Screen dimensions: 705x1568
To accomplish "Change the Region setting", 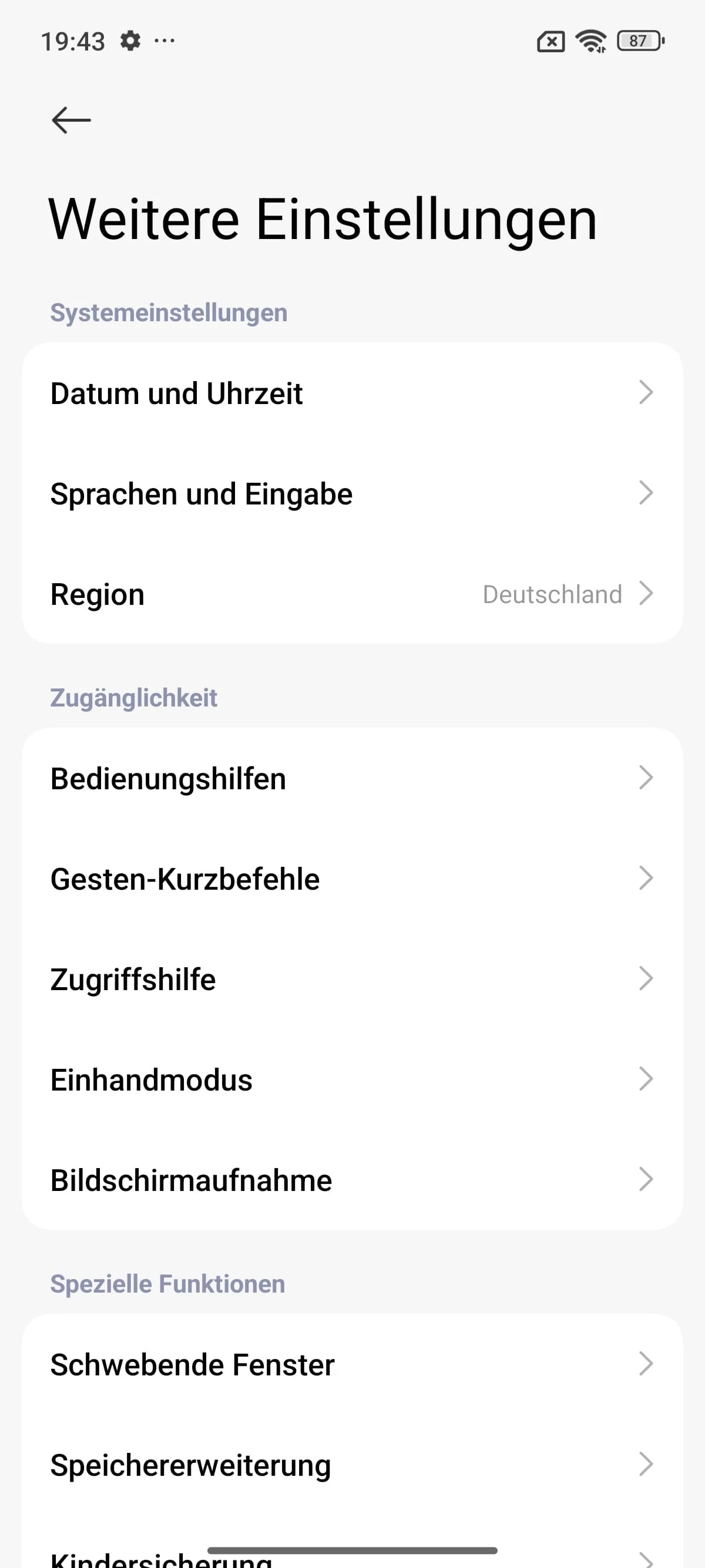I will point(352,594).
